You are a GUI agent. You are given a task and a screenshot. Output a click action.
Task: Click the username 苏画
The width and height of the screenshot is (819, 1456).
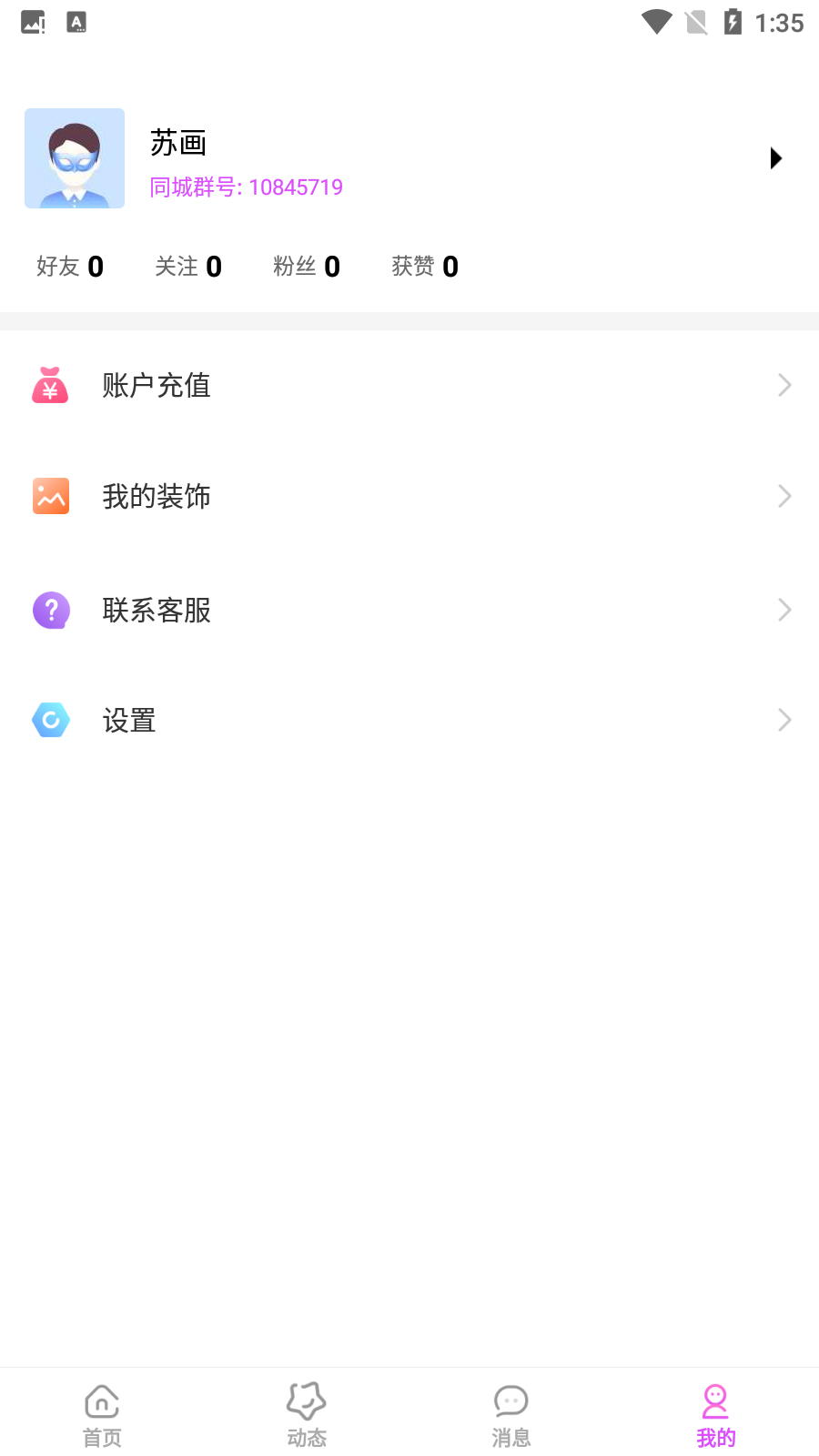point(178,143)
